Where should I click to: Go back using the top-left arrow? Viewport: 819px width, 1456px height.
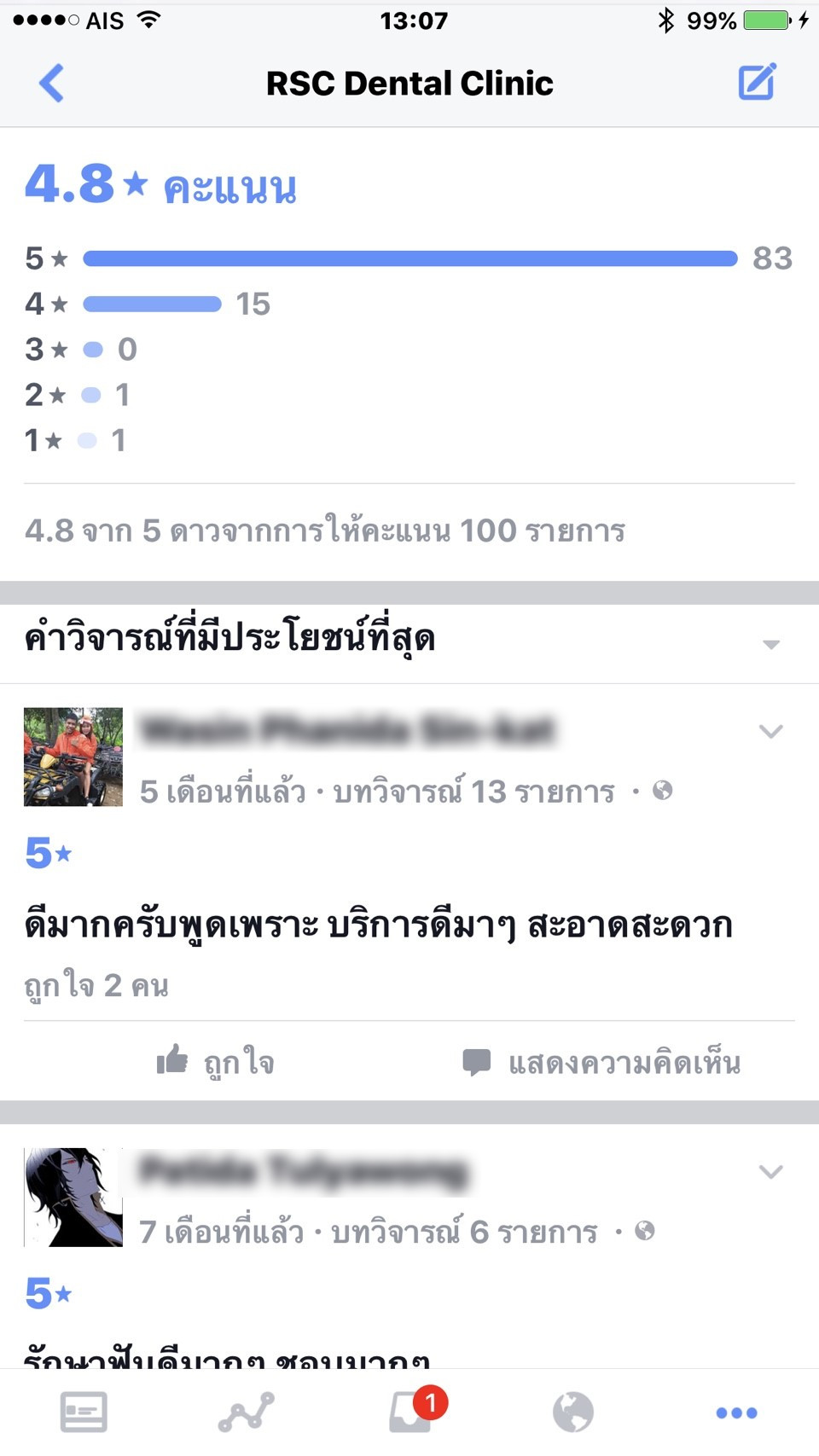click(51, 83)
